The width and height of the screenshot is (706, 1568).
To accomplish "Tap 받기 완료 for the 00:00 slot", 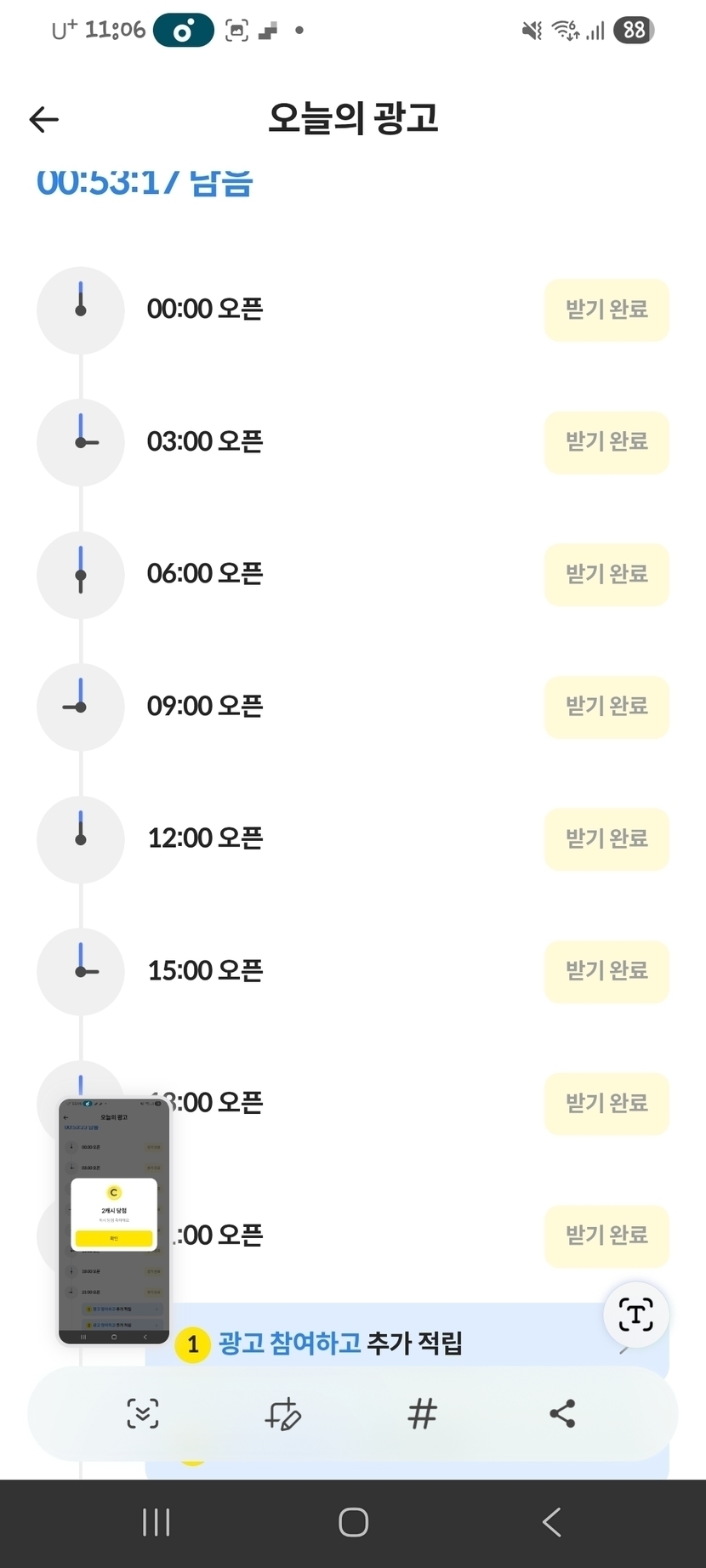I will [606, 310].
